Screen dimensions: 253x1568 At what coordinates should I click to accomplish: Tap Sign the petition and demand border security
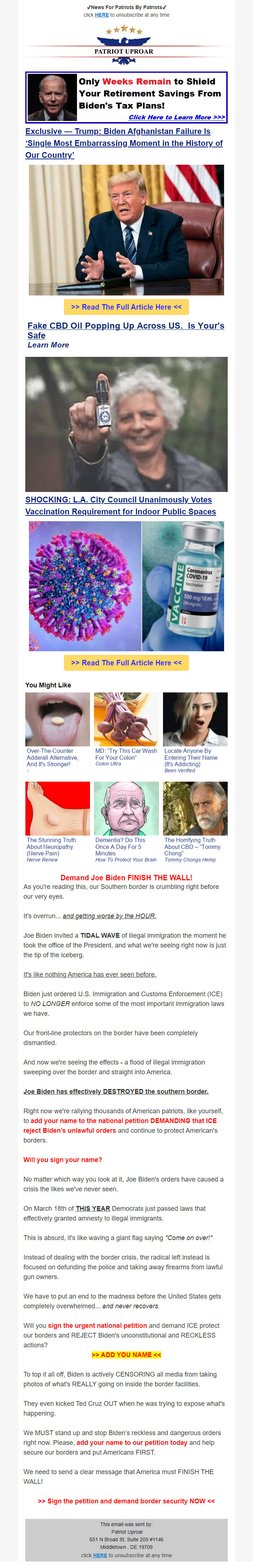click(x=126, y=1500)
